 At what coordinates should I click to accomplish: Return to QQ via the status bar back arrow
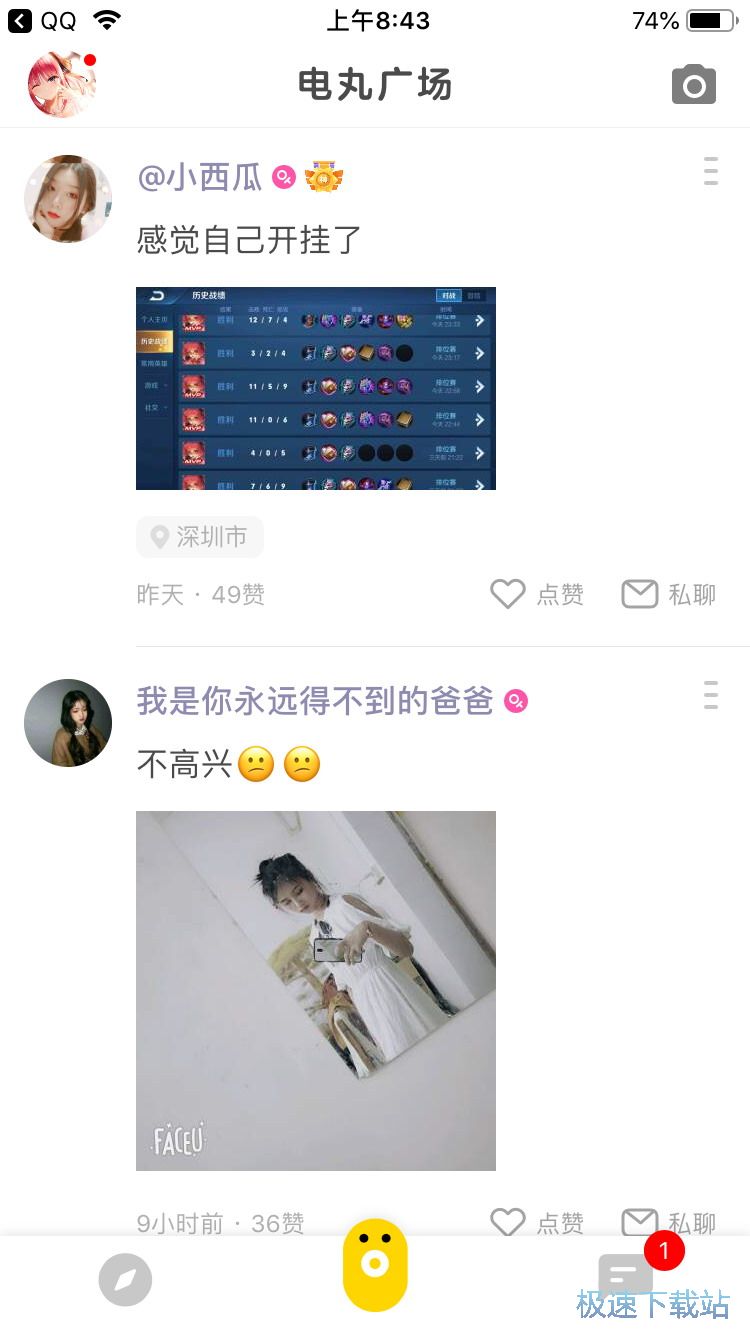point(20,20)
